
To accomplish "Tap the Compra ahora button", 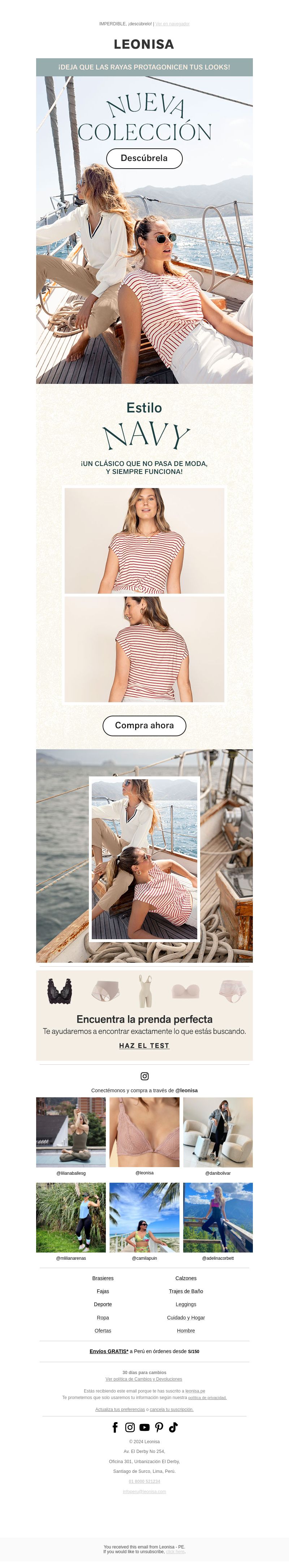I will [144, 725].
